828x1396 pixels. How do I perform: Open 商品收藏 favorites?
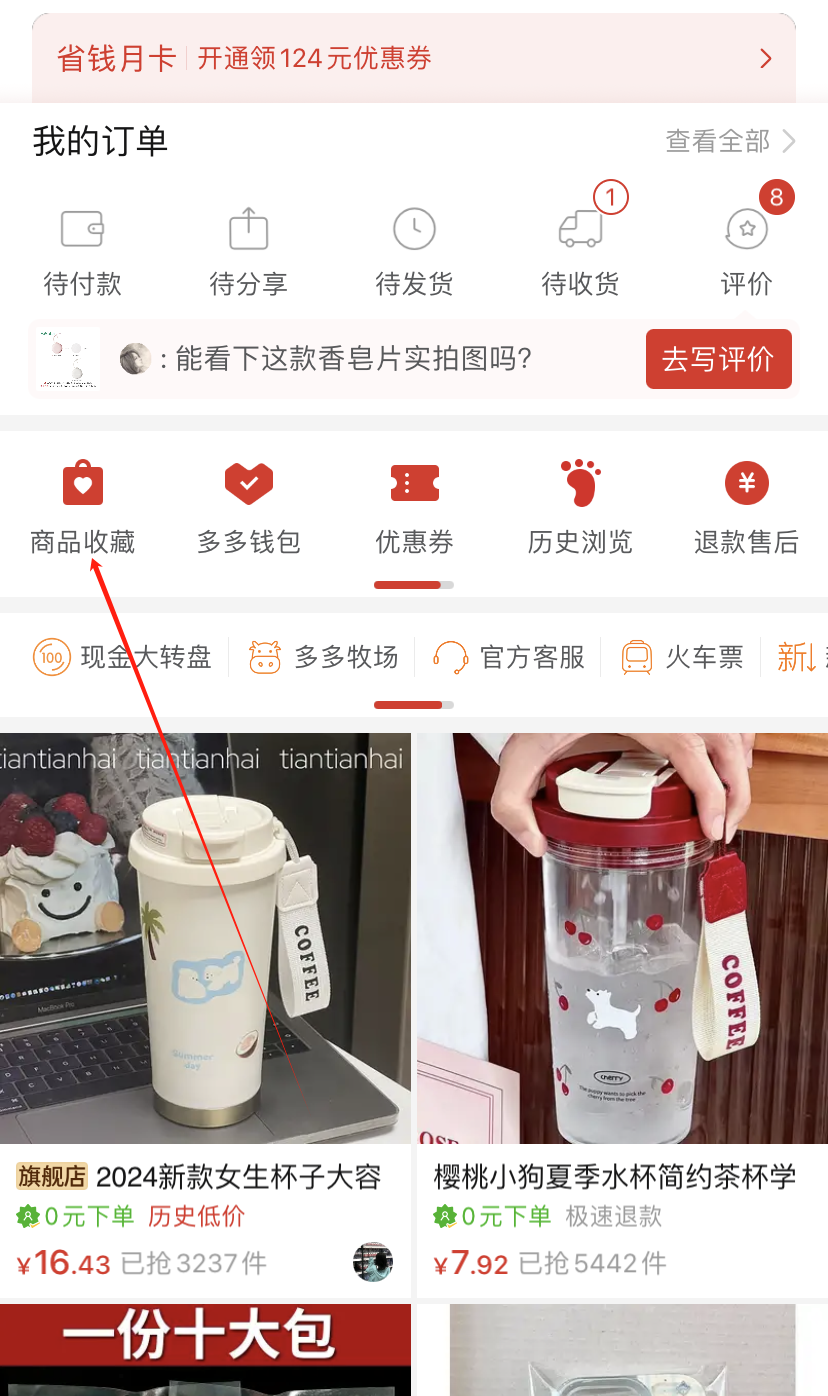tap(82, 508)
